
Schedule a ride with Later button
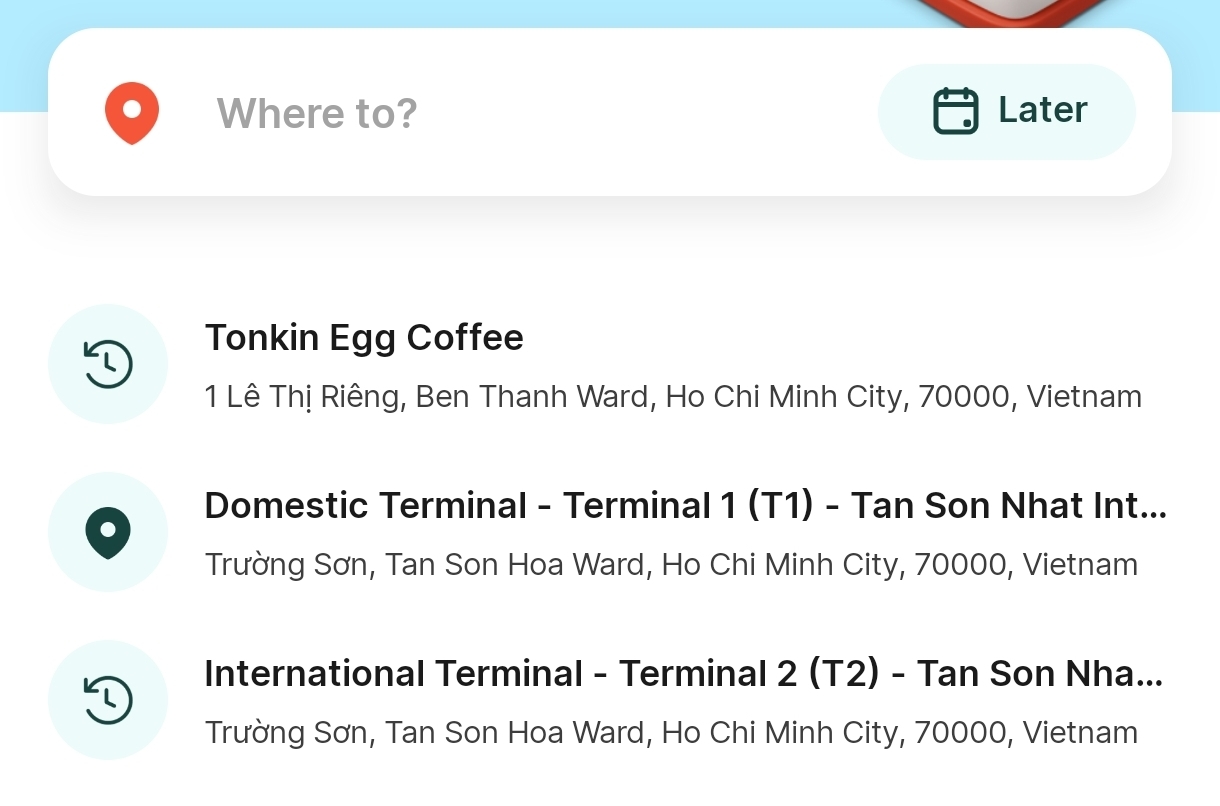[1006, 111]
